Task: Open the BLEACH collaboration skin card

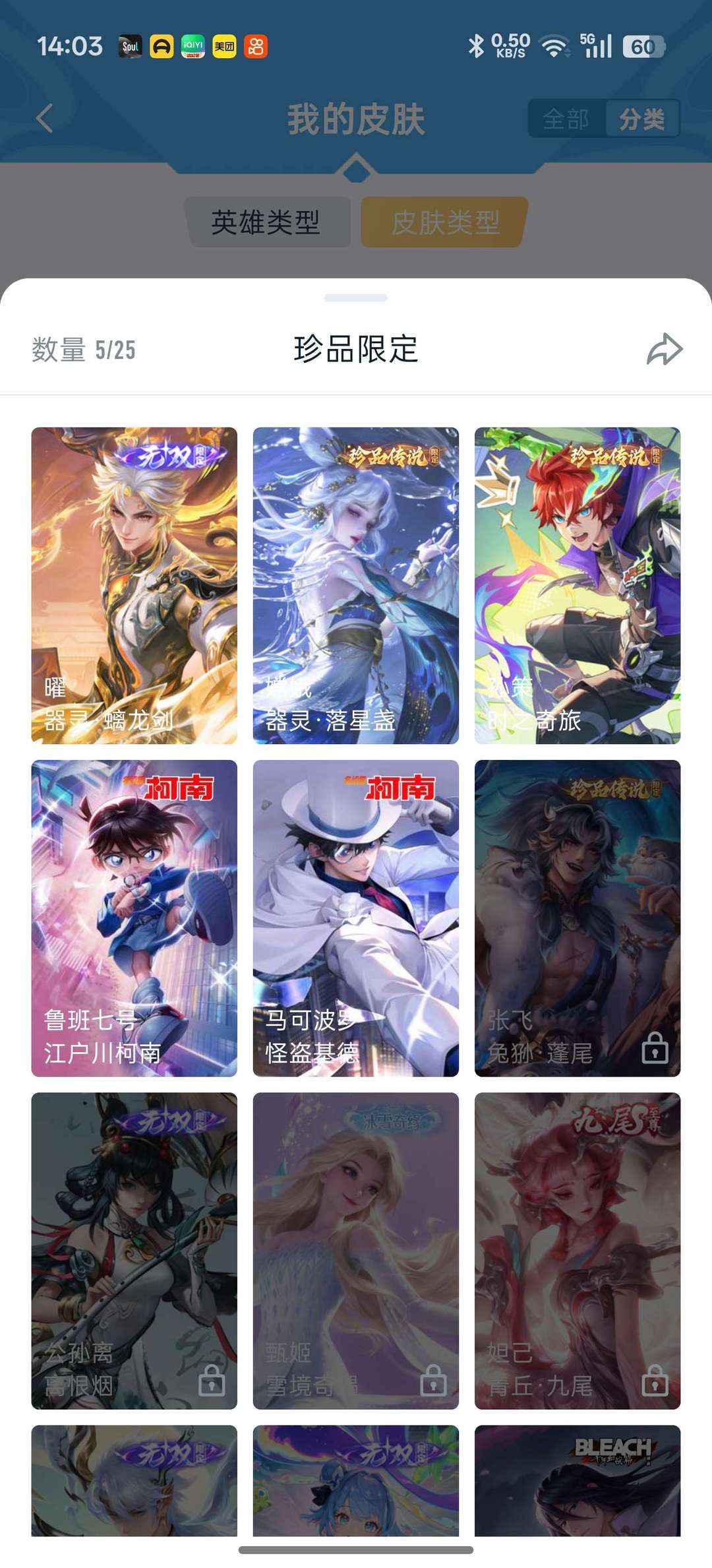Action: point(577,1480)
